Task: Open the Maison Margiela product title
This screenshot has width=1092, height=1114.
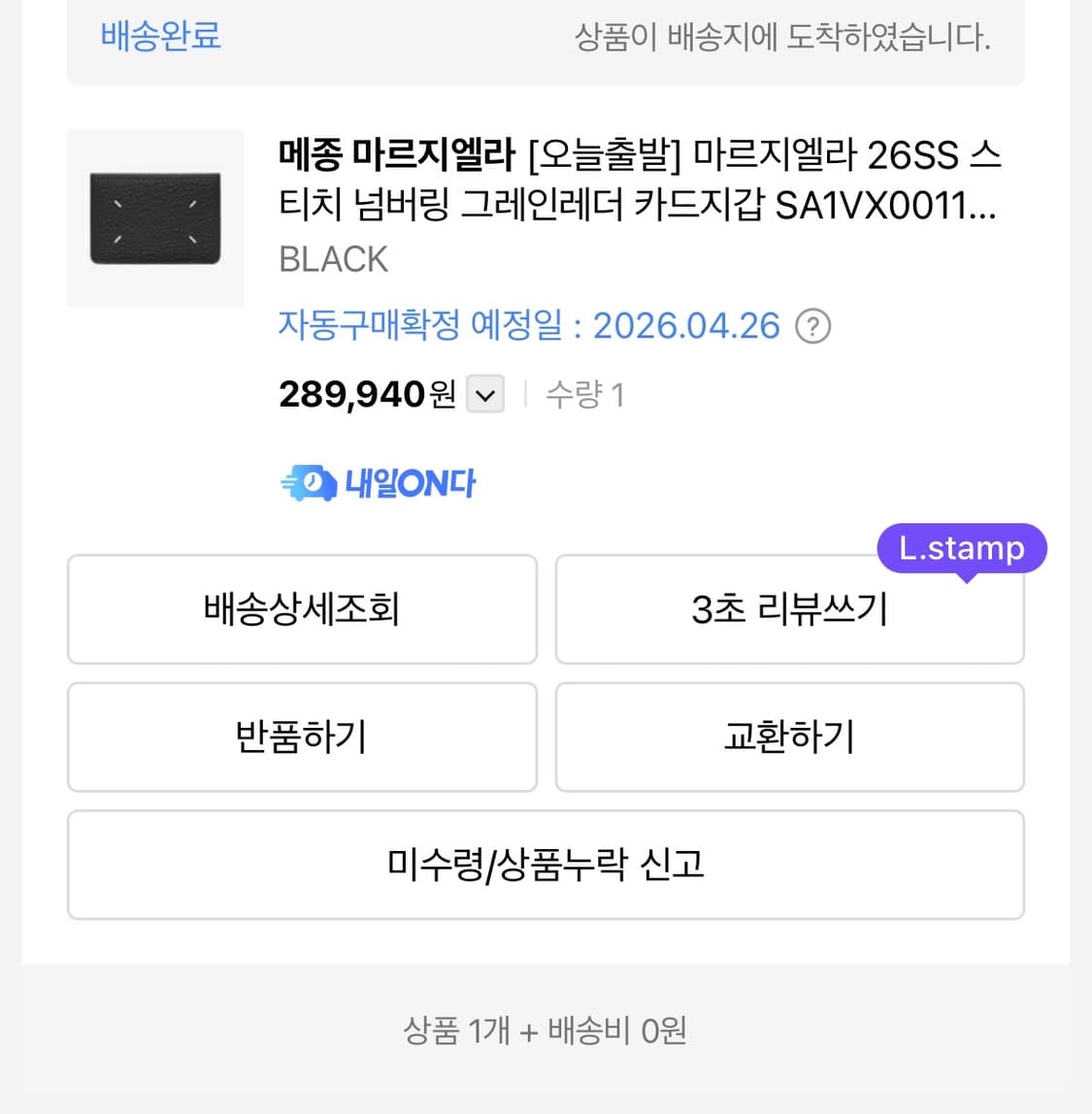Action: [641, 180]
